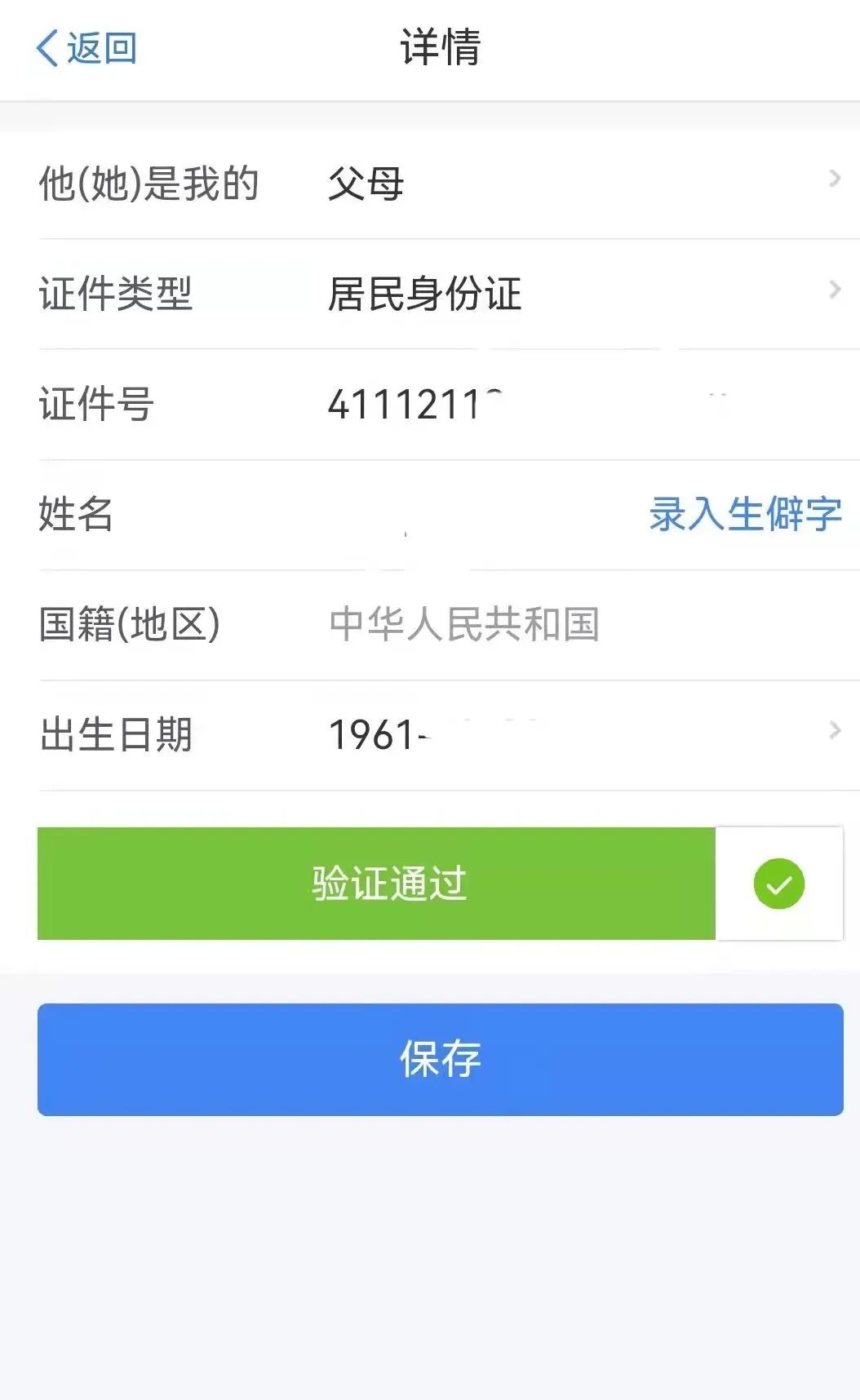The image size is (860, 1400).
Task: Change the 证件类型 document type
Action: pos(441,294)
